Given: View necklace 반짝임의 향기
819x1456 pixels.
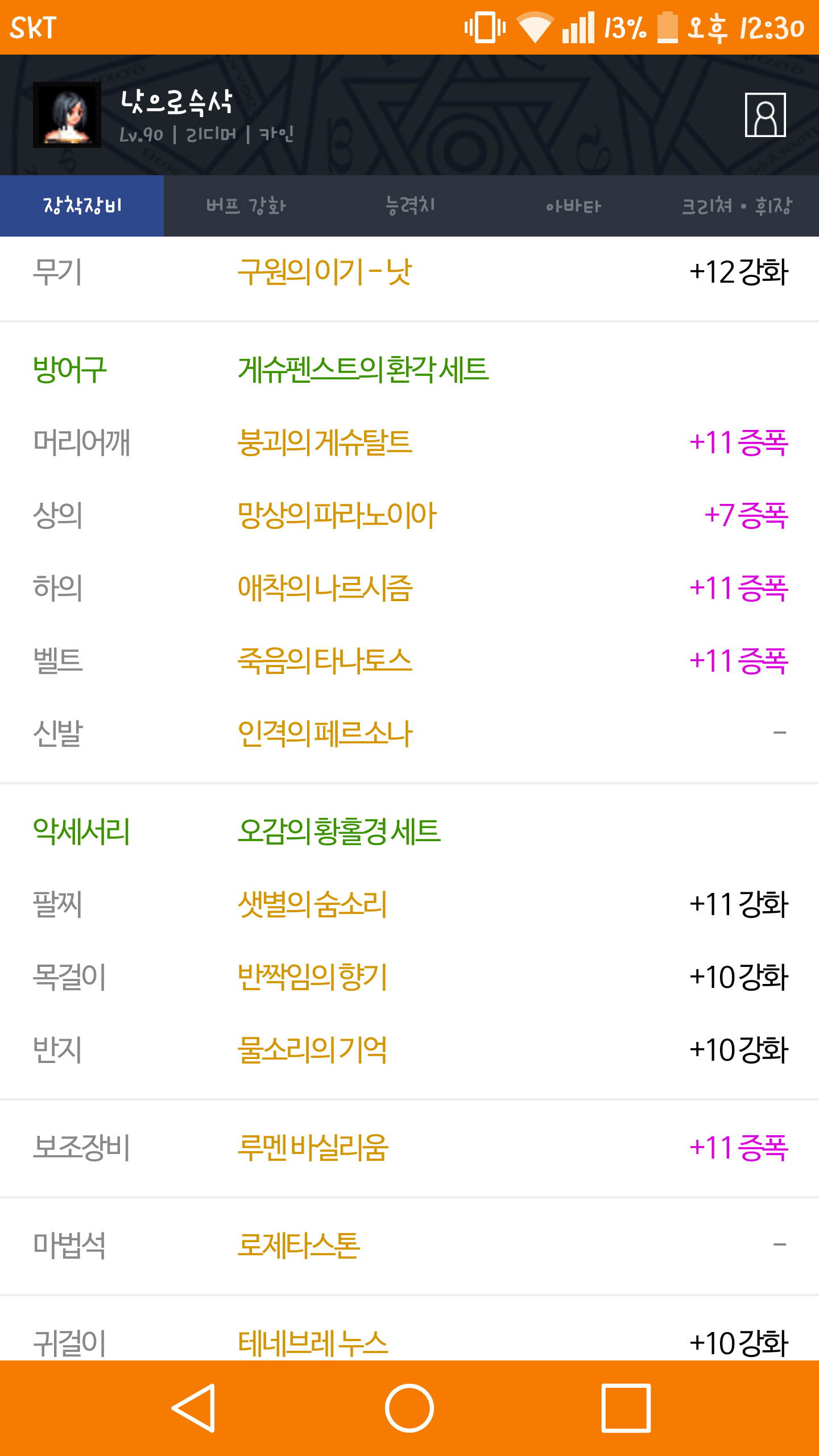Looking at the screenshot, I should click(312, 977).
